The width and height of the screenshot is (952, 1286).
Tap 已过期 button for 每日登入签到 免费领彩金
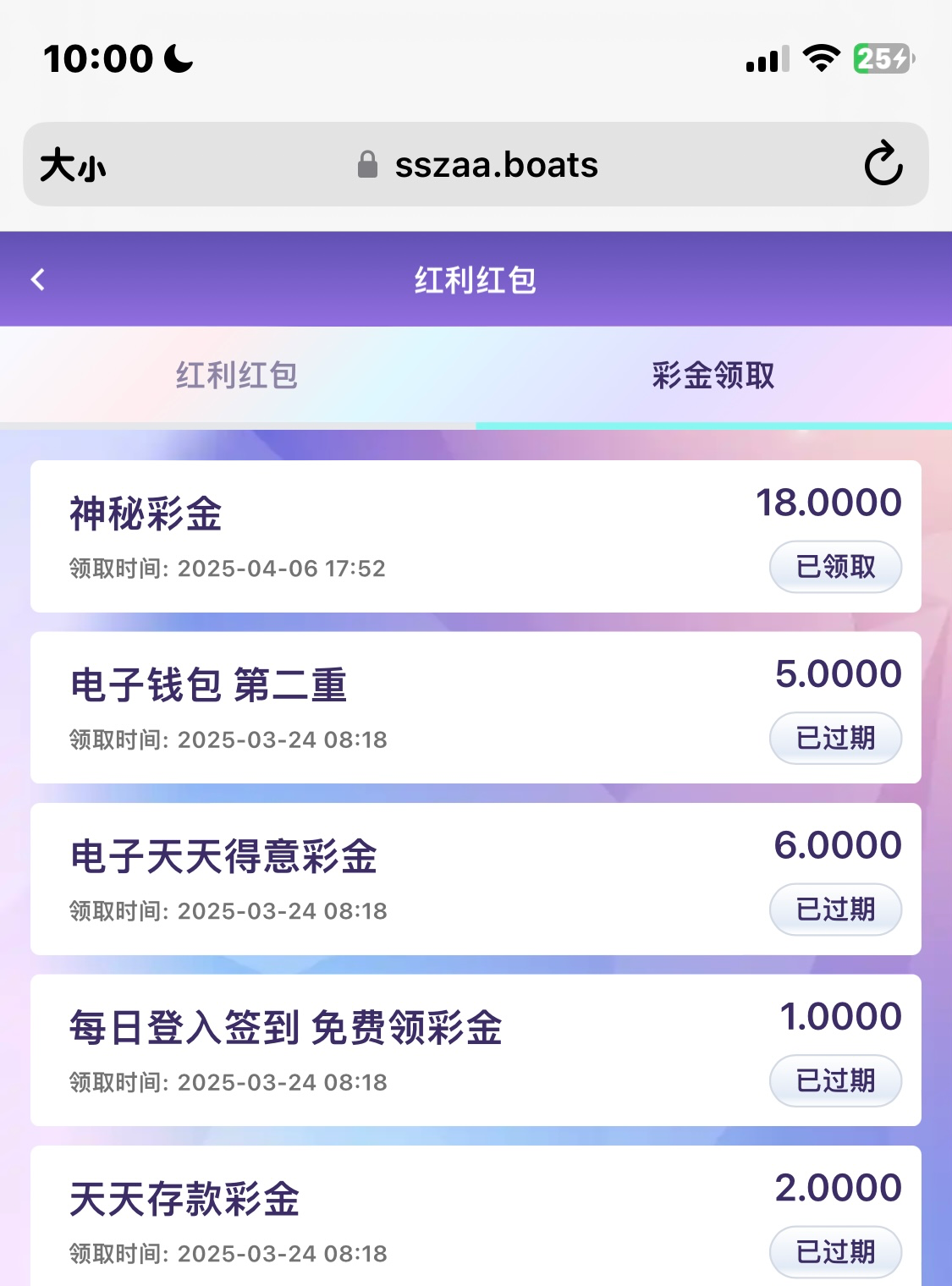click(835, 1080)
